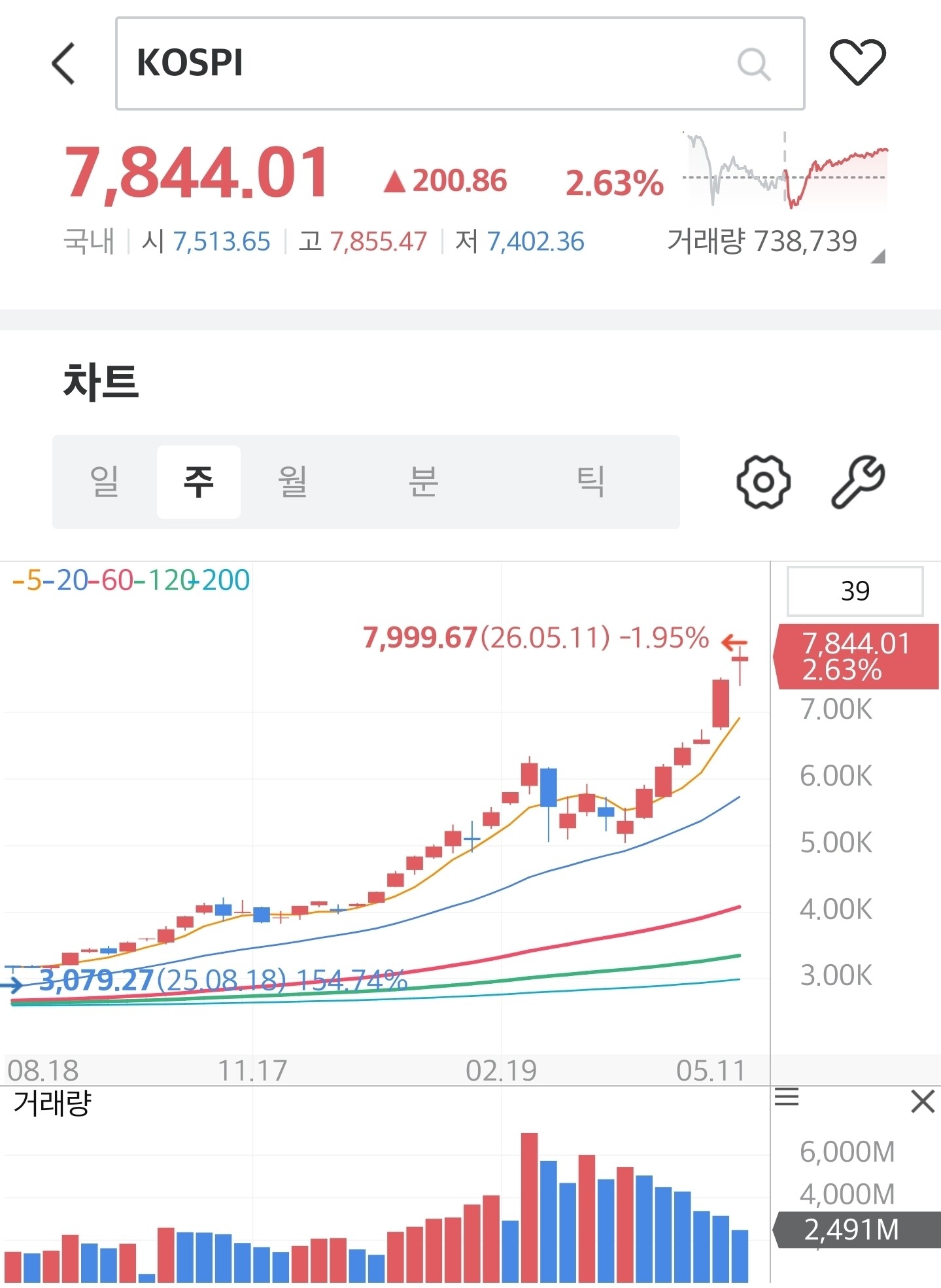The image size is (941, 1288).
Task: Open chart settings gear
Action: (763, 482)
